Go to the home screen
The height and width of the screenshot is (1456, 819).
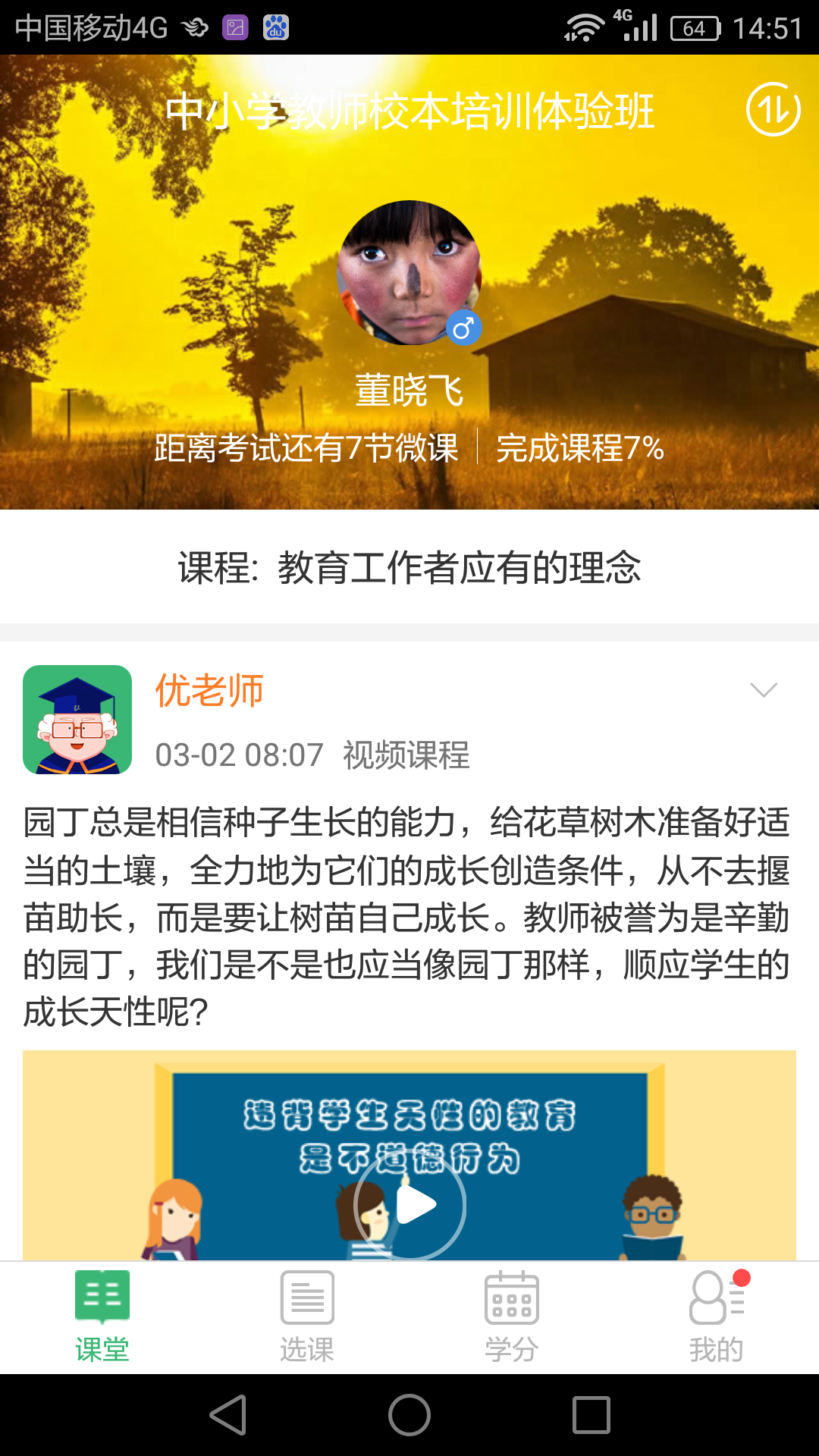click(x=409, y=1415)
